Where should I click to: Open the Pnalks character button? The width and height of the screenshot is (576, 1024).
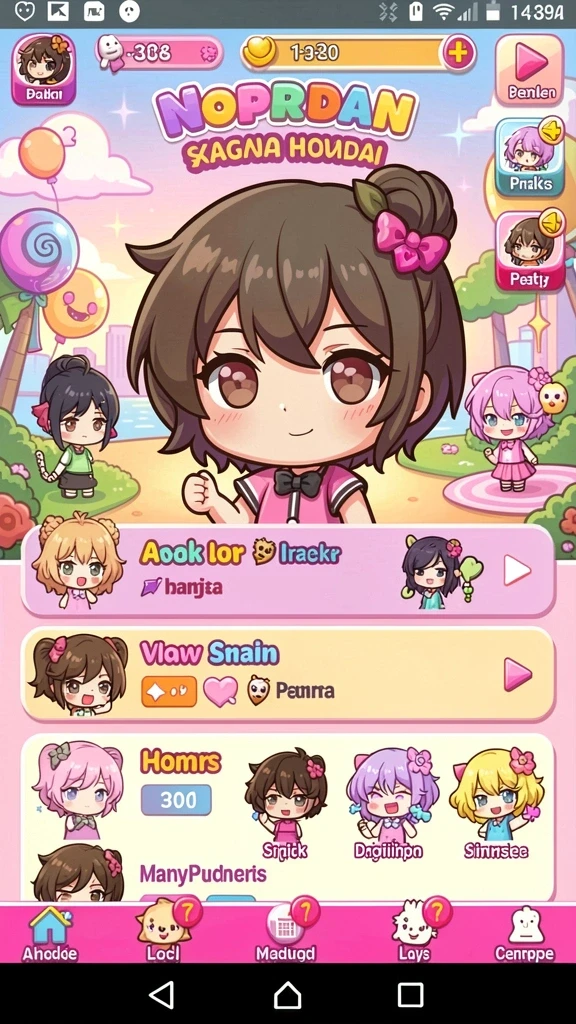(x=530, y=157)
